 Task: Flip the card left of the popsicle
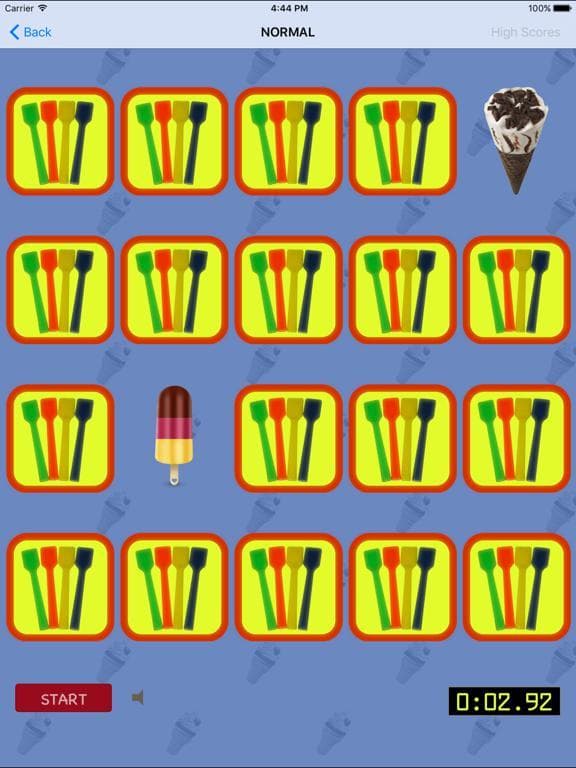60,438
